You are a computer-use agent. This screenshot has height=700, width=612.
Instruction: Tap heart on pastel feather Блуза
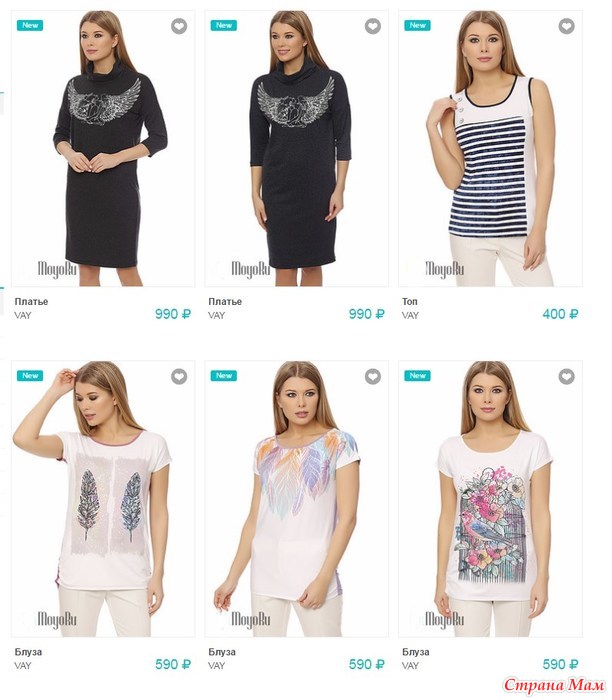[x=373, y=376]
